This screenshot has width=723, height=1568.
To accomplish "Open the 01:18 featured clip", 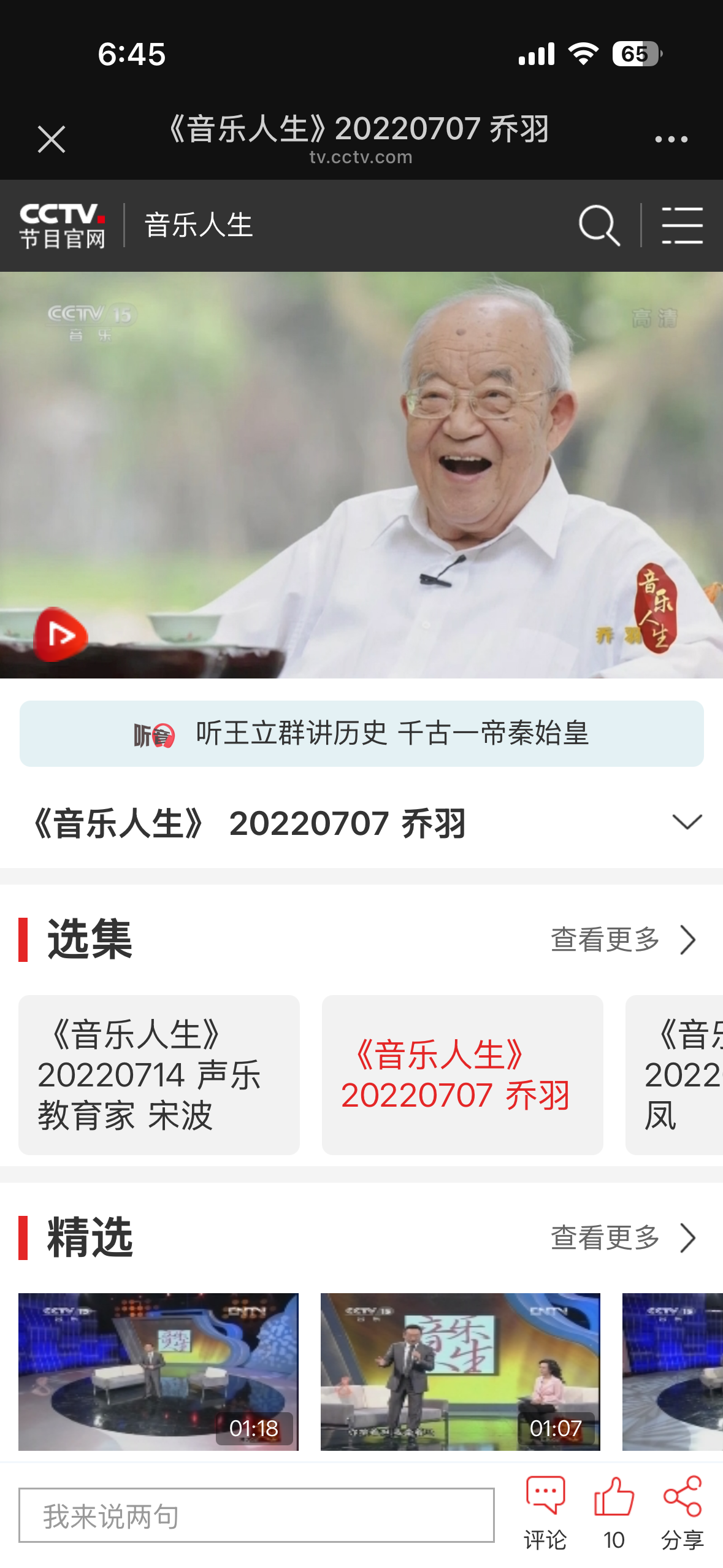I will click(x=158, y=1371).
